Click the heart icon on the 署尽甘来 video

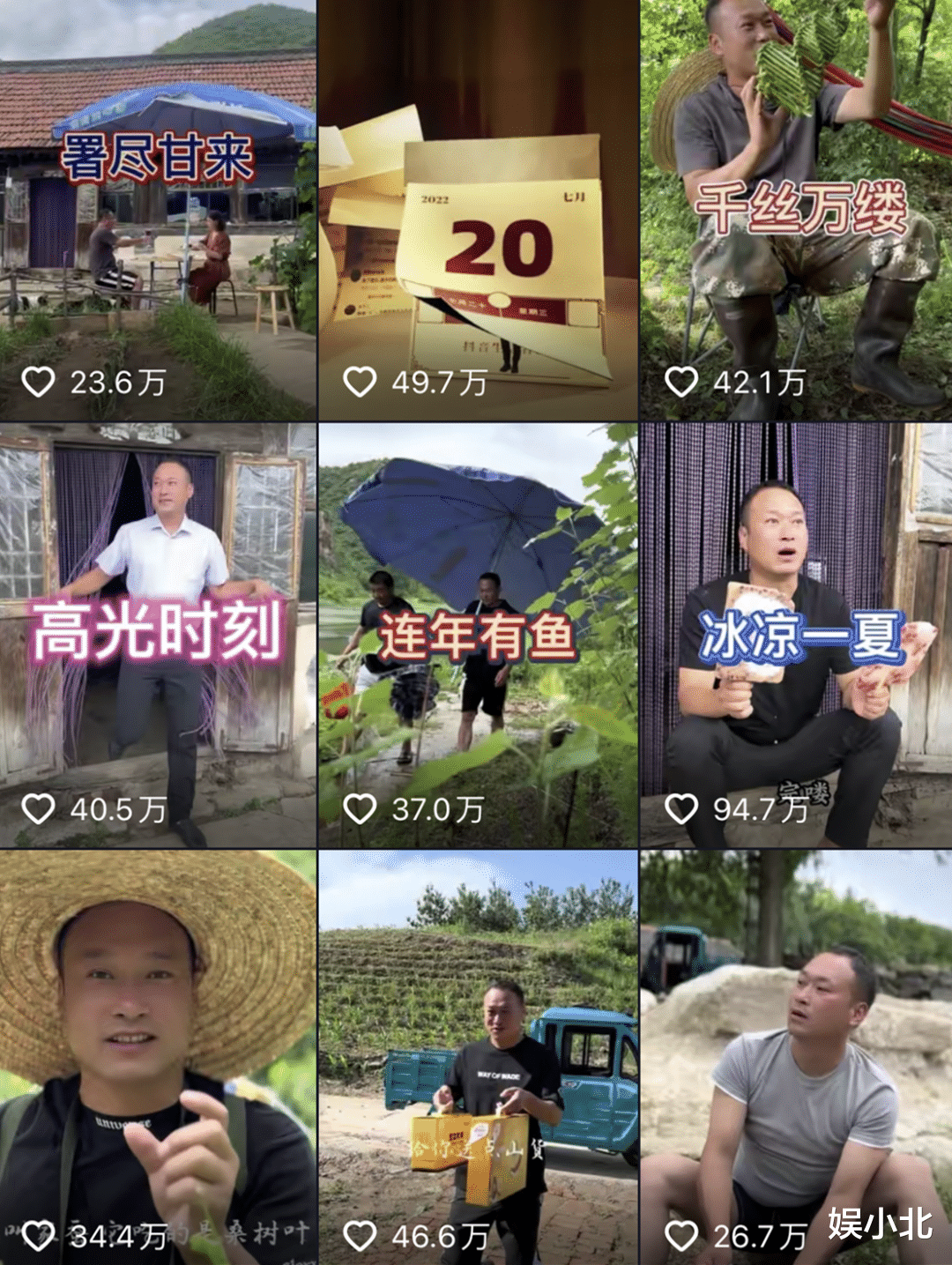pyautogui.click(x=38, y=383)
